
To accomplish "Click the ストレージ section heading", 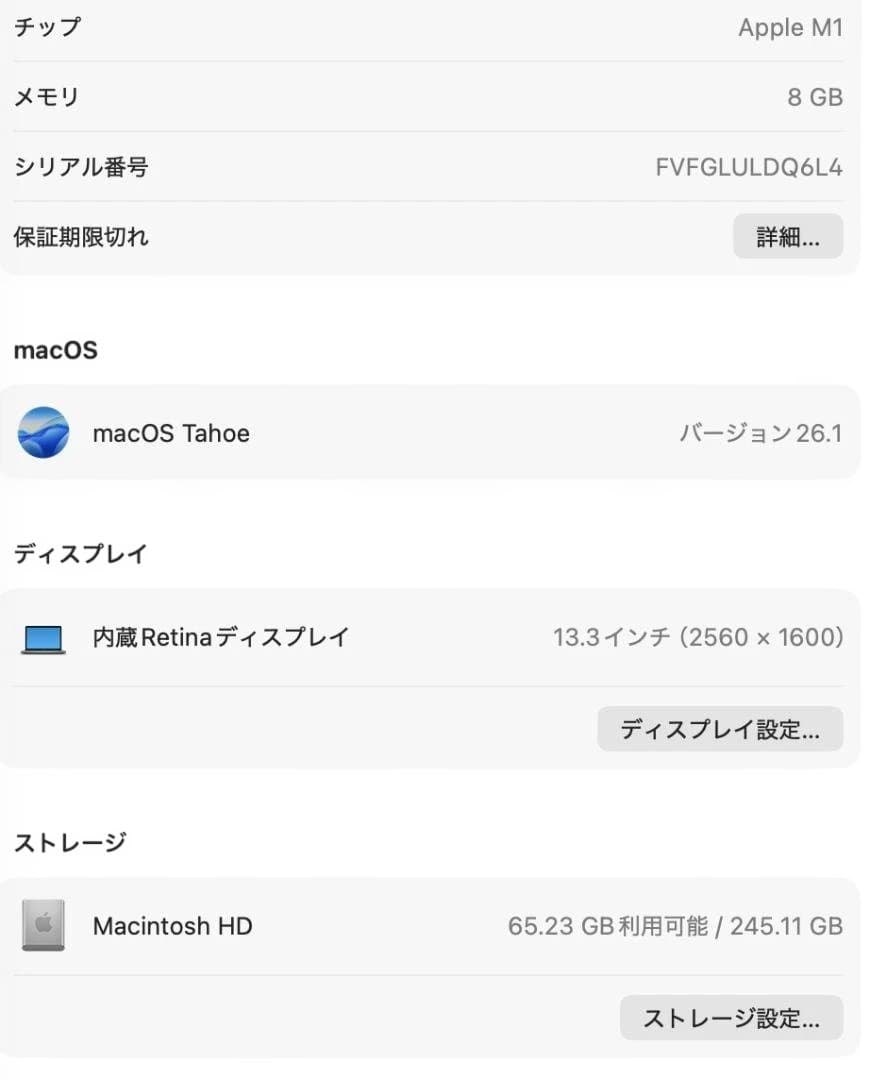I will click(69, 842).
